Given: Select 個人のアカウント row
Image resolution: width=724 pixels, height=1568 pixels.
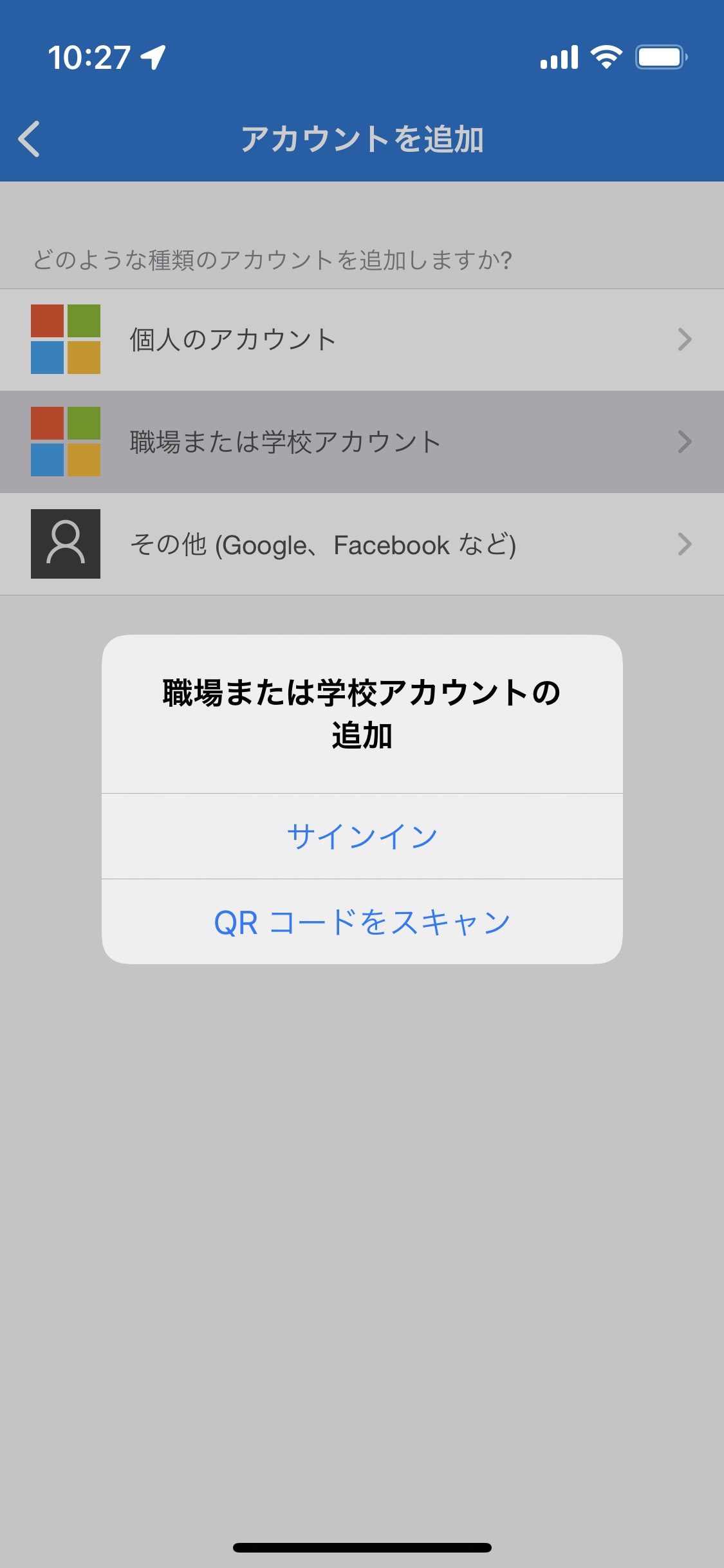Looking at the screenshot, I should tap(362, 339).
